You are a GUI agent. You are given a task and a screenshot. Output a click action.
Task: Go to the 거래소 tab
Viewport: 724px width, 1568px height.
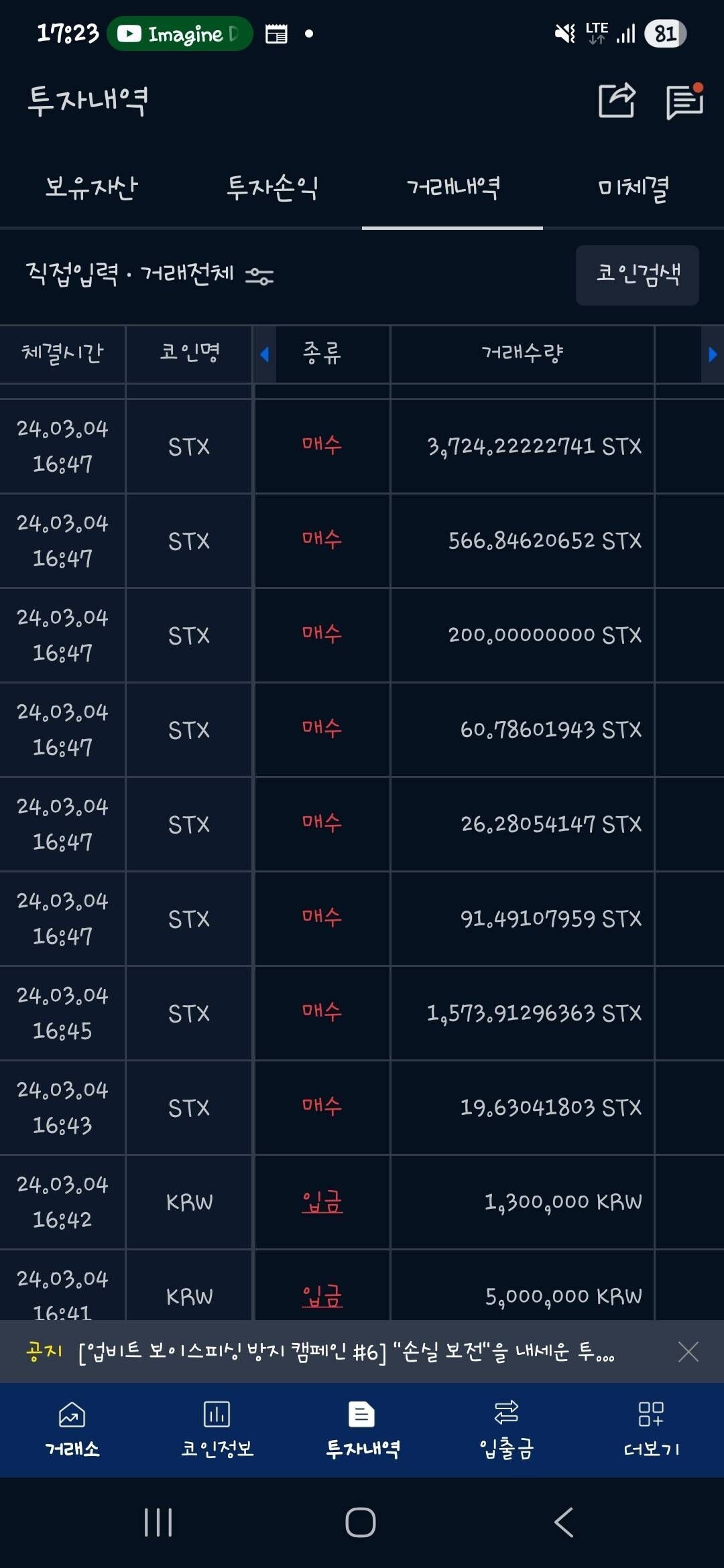pos(72,1430)
